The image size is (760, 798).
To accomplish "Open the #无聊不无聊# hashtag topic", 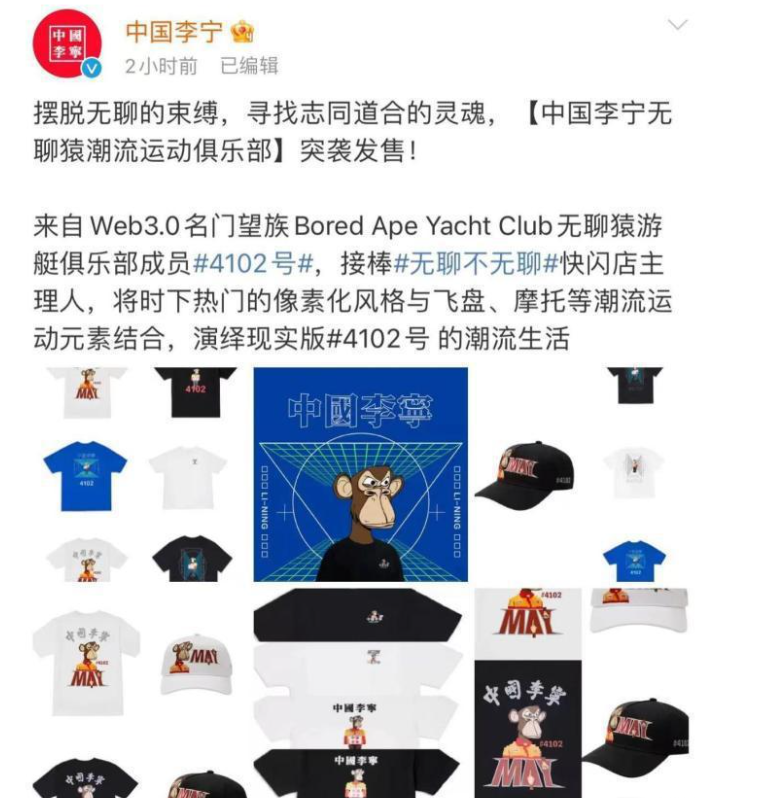I will (475, 264).
